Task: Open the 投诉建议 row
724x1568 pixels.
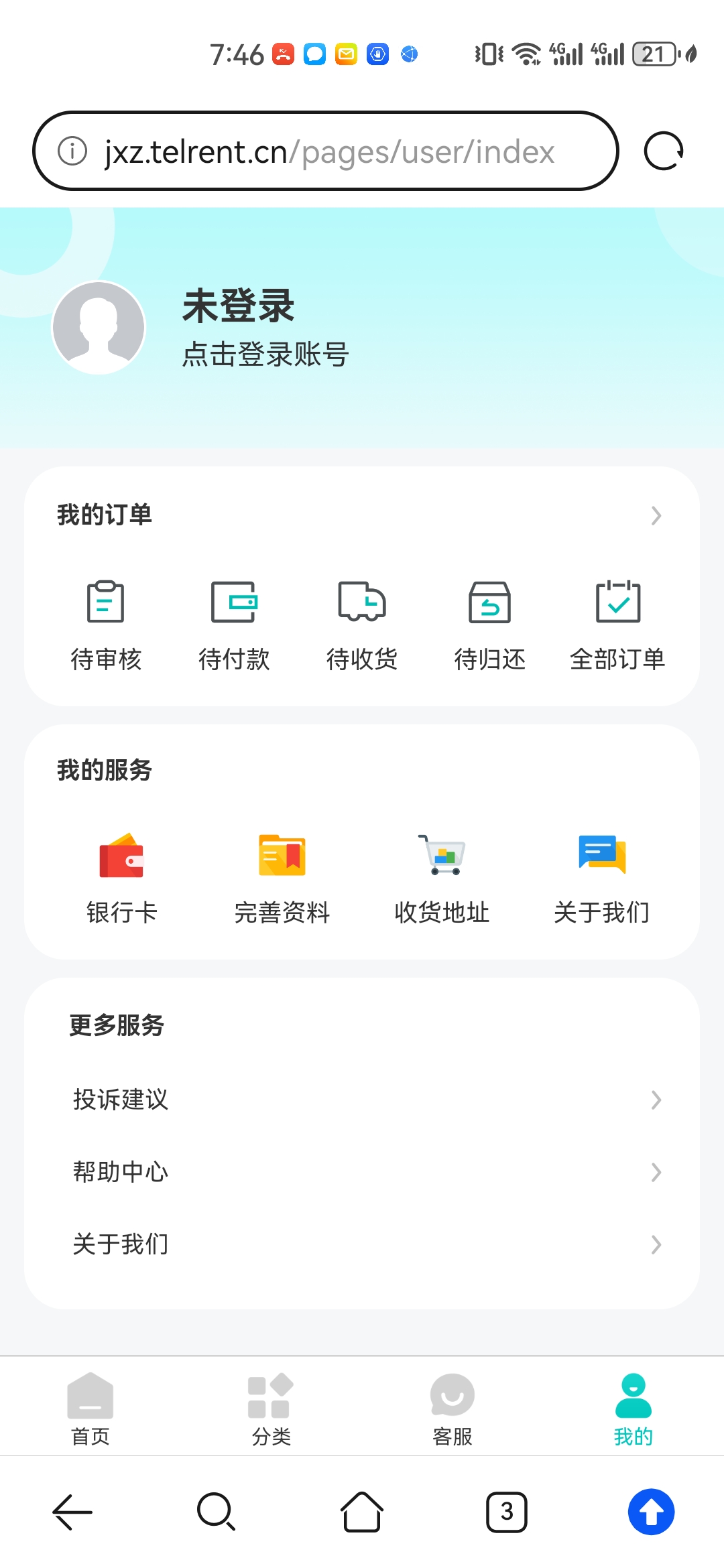Action: (362, 1100)
